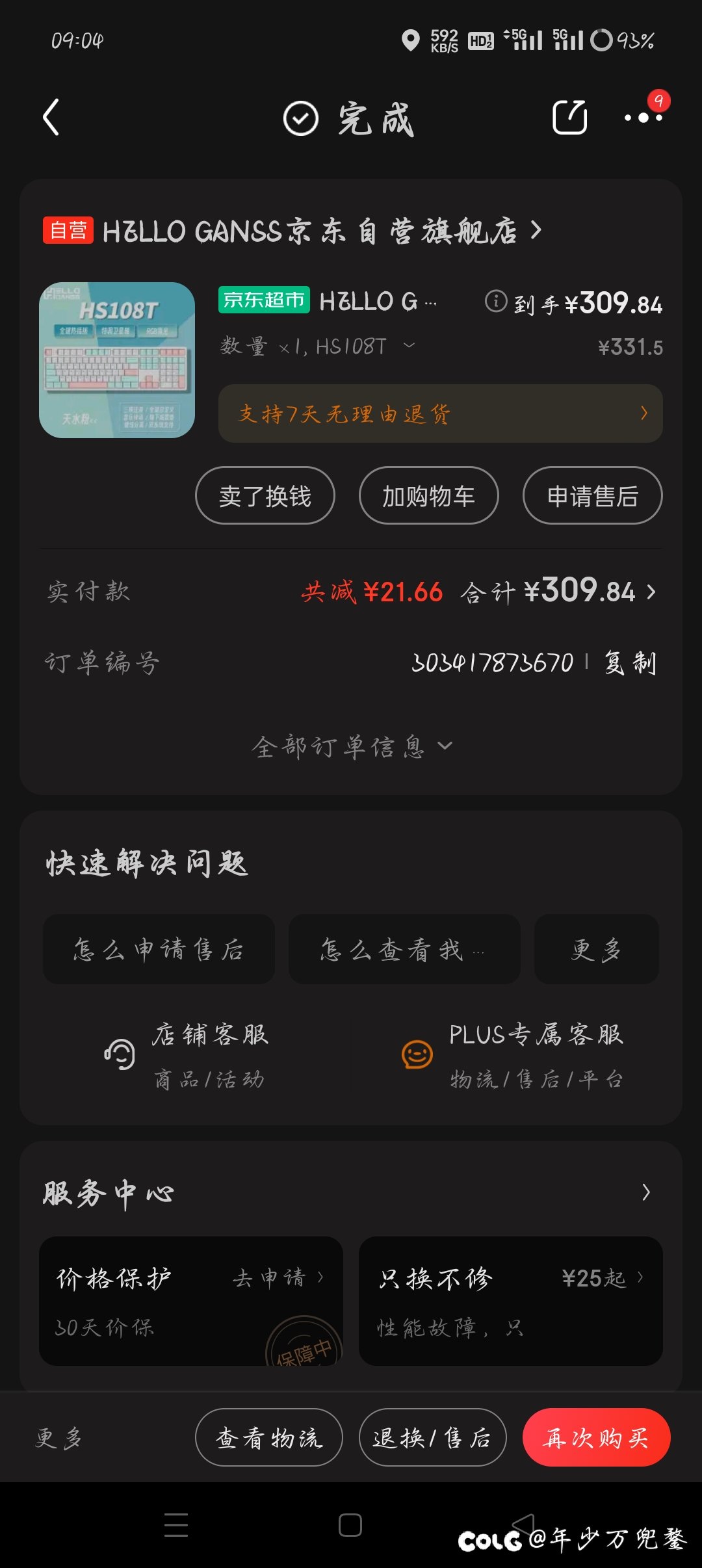This screenshot has width=702, height=1568.
Task: Share this order via the share icon
Action: [569, 118]
